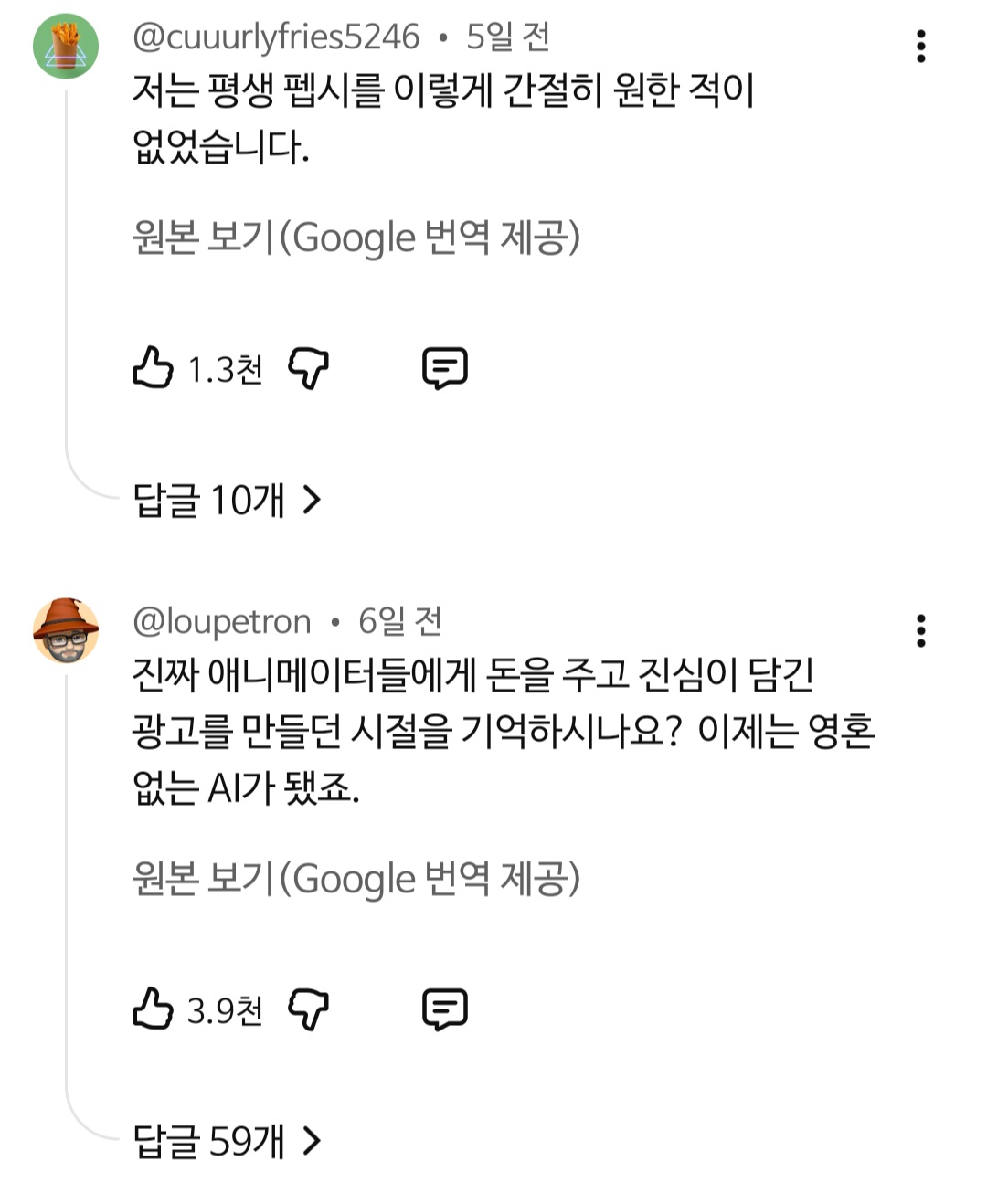The width and height of the screenshot is (987, 1204).
Task: Expand the 10 replies under the Pepsi comment
Action: tap(226, 499)
